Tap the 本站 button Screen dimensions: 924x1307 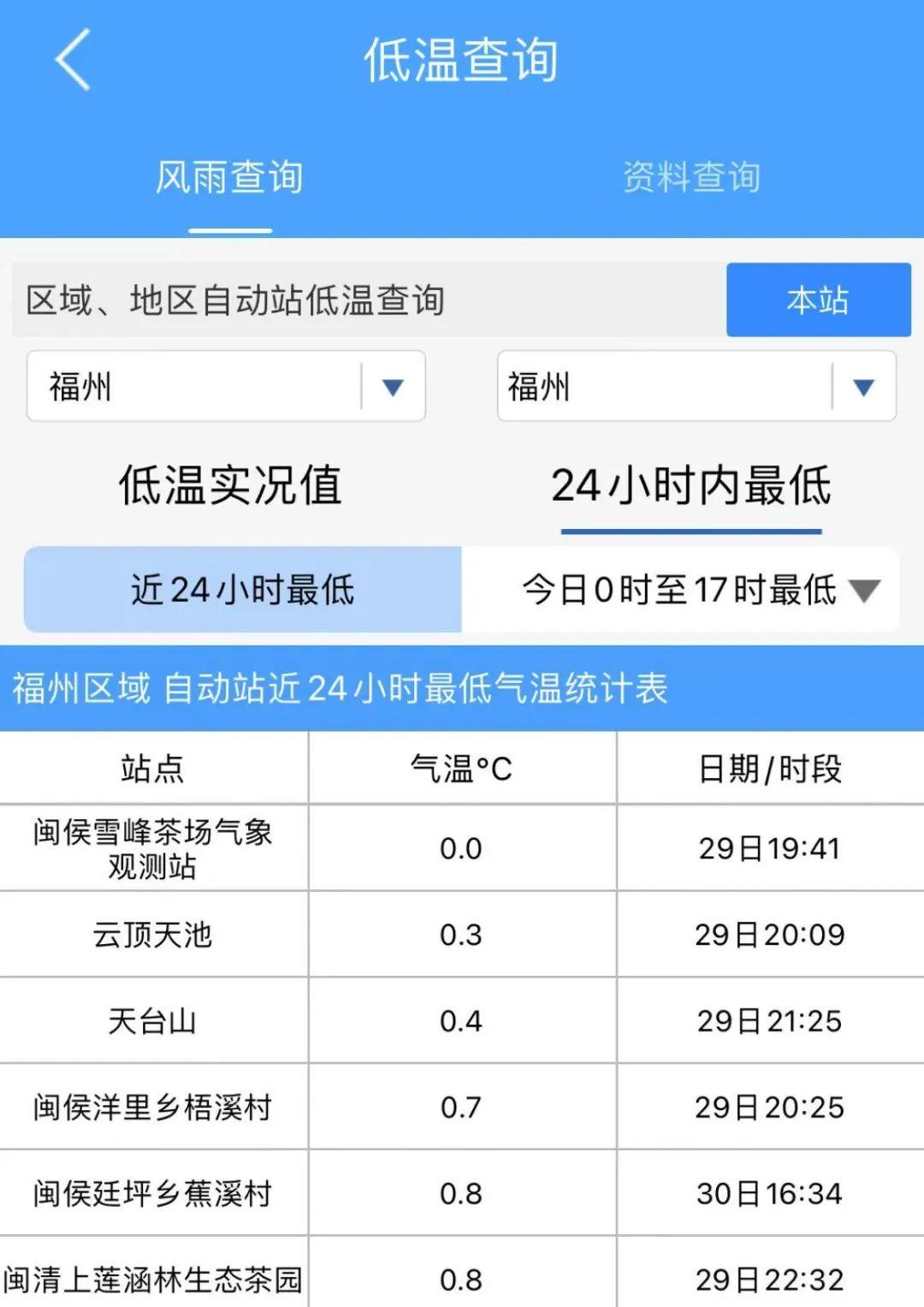point(818,300)
